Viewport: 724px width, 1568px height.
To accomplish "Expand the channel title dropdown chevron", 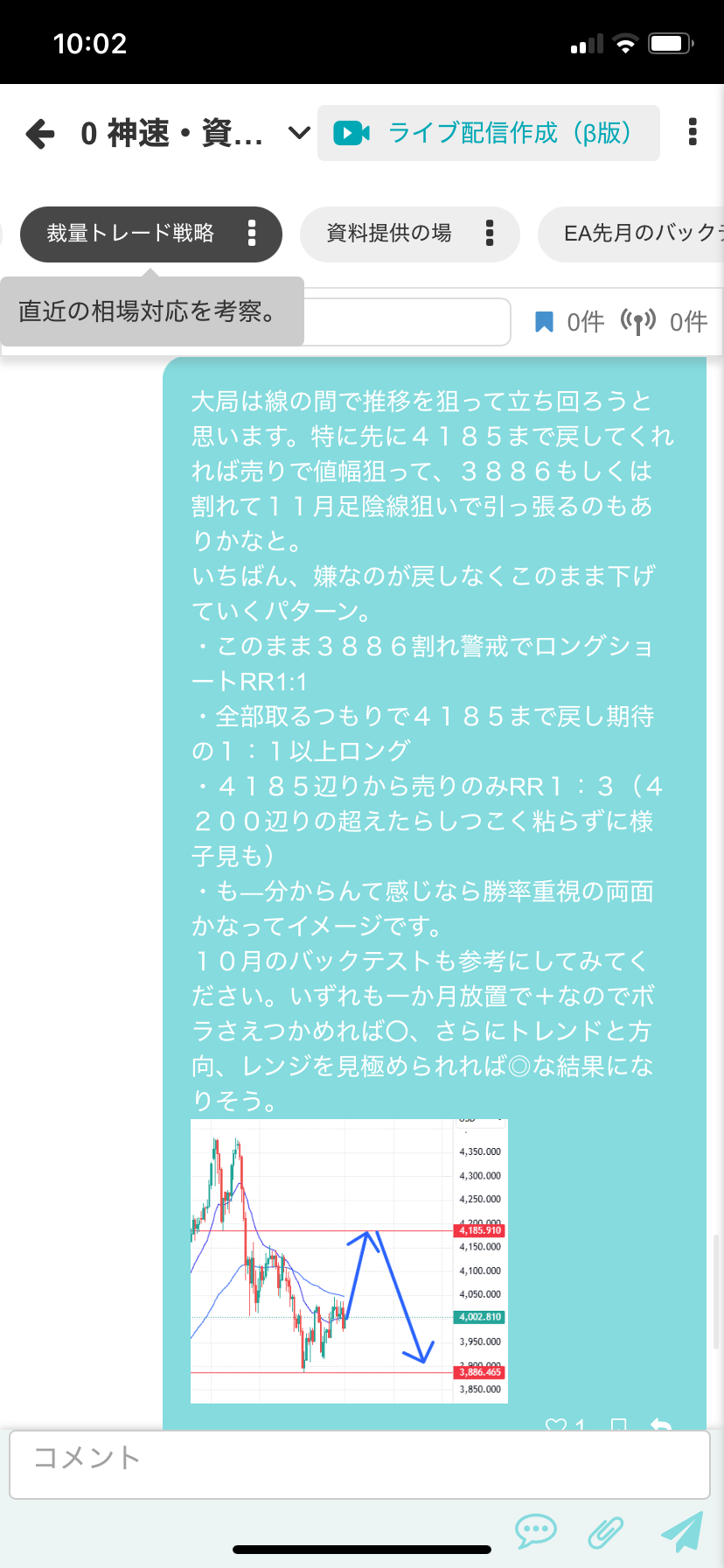I will (x=299, y=133).
